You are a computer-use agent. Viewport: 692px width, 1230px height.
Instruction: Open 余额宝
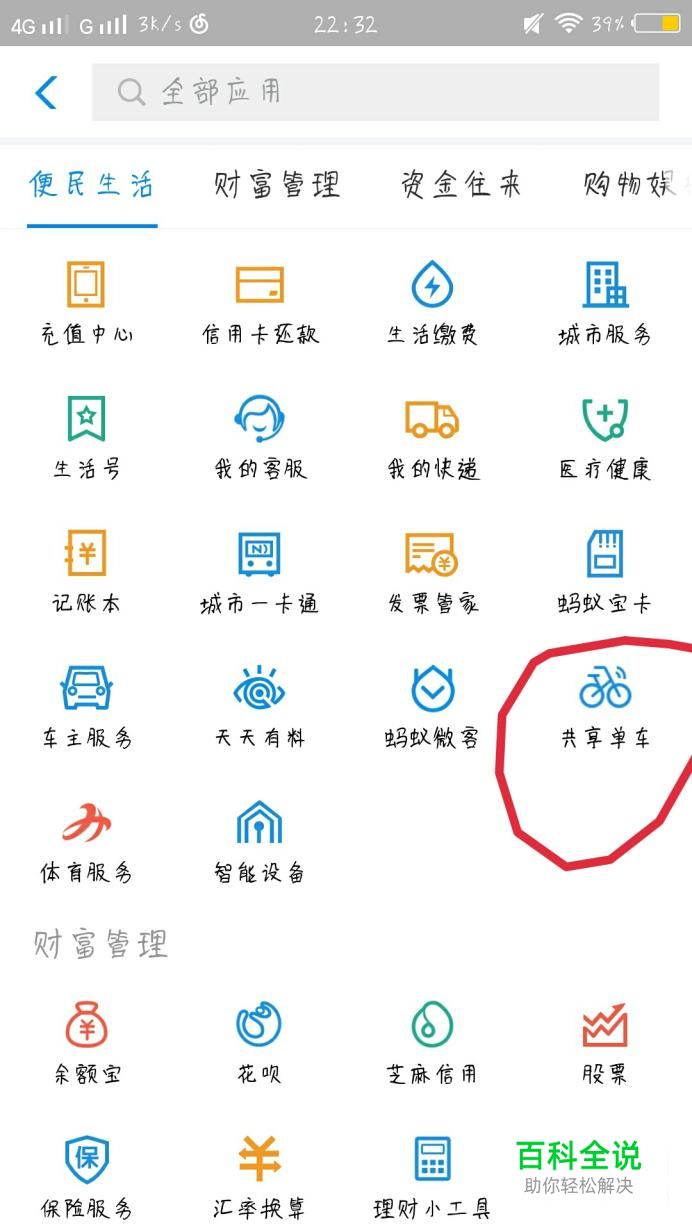click(x=87, y=1044)
